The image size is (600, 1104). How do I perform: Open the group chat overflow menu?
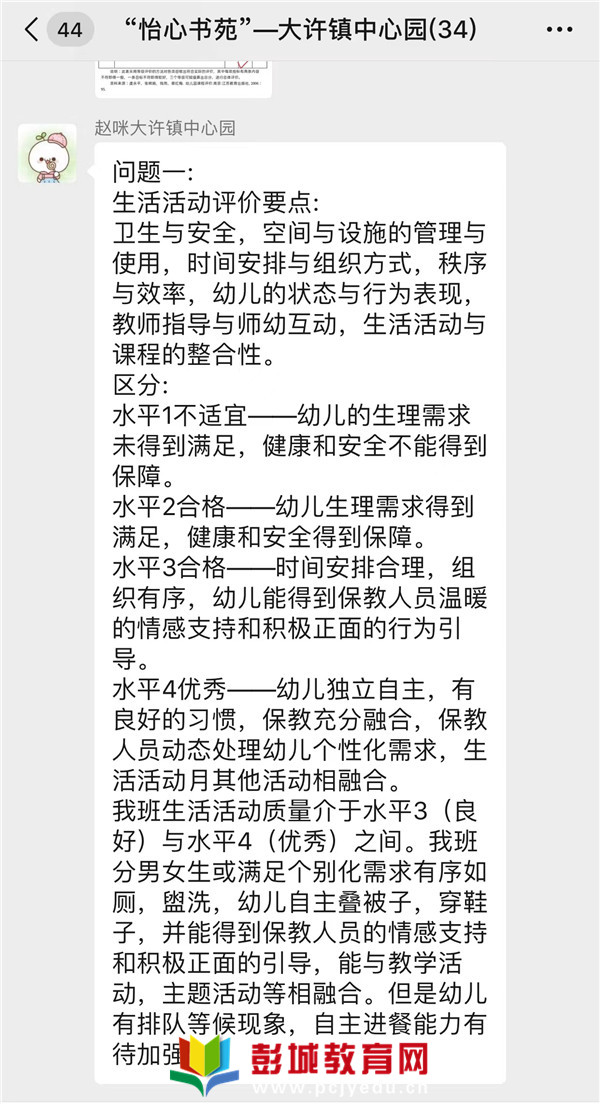click(x=559, y=30)
